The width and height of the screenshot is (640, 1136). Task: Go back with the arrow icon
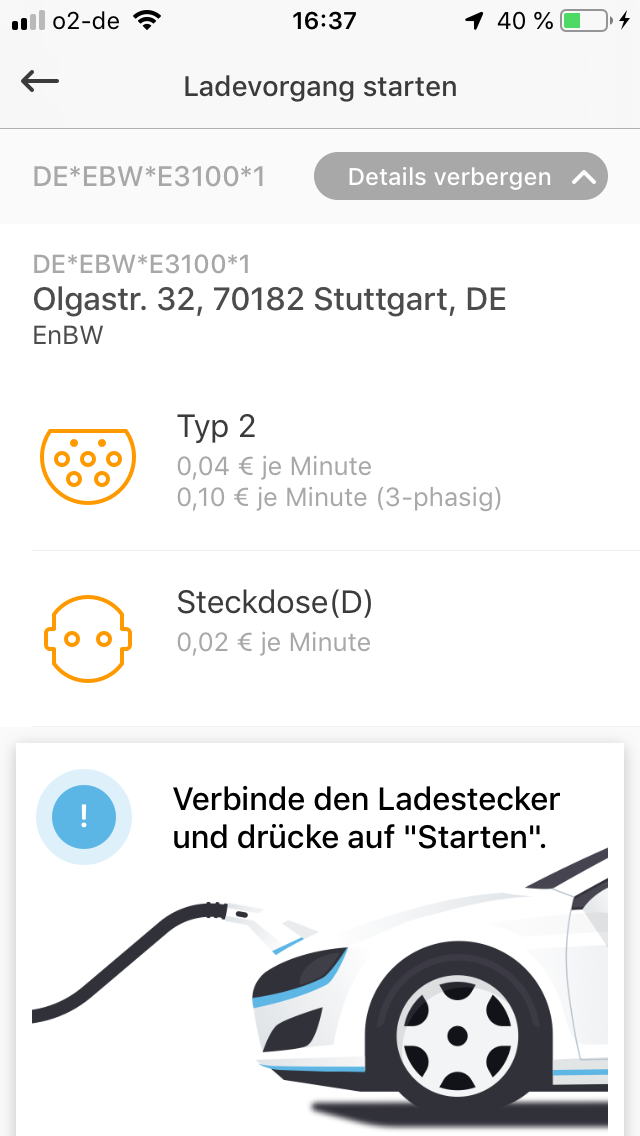pyautogui.click(x=40, y=83)
